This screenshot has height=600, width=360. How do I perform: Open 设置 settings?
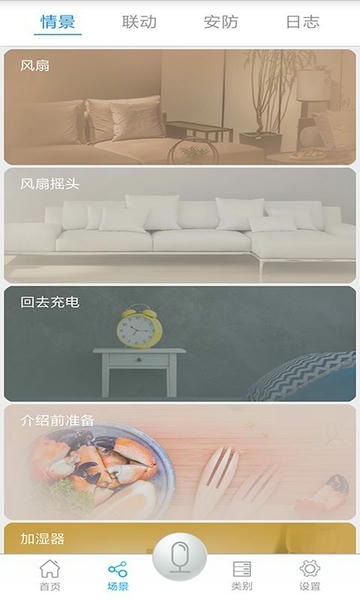(310, 575)
